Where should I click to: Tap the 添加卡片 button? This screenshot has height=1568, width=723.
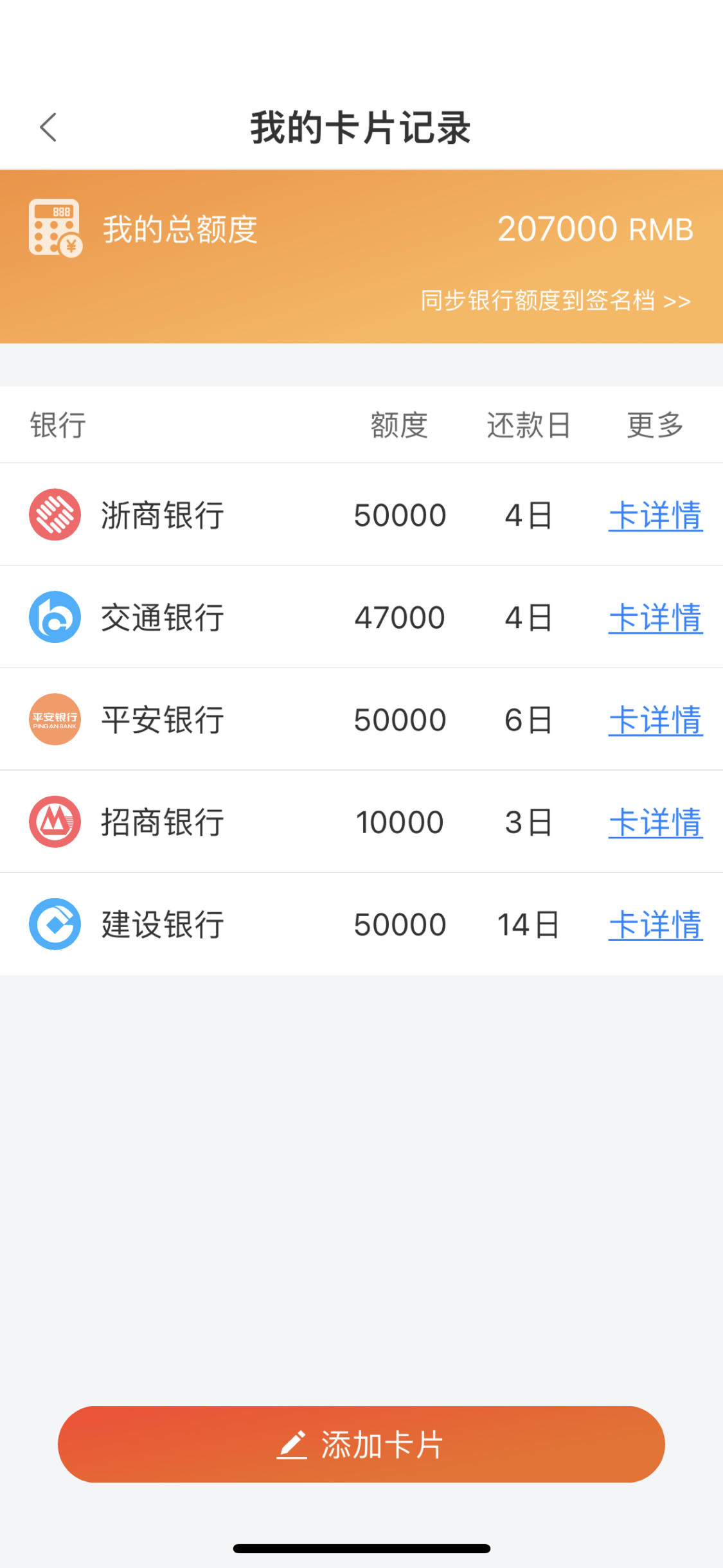pos(361,1445)
